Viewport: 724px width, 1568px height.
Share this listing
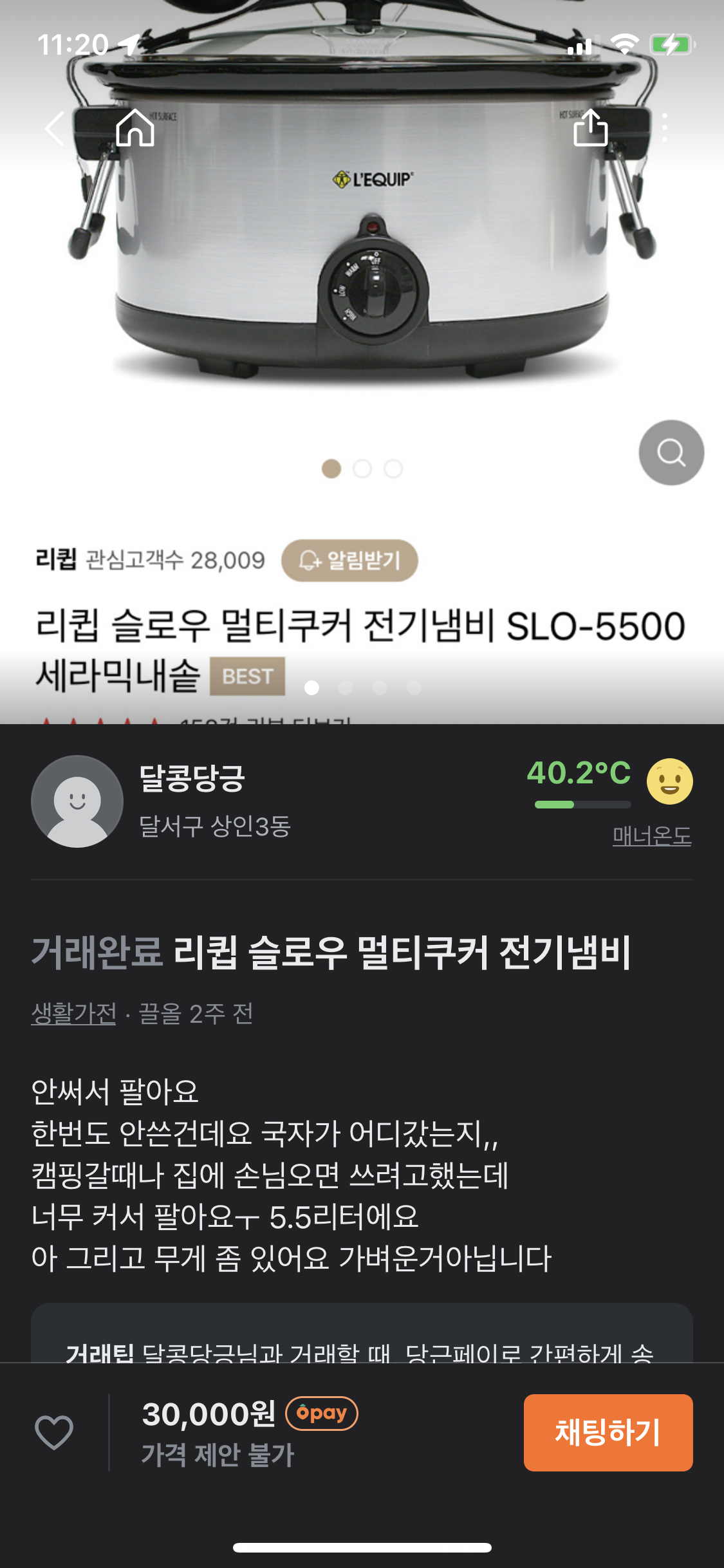click(590, 128)
